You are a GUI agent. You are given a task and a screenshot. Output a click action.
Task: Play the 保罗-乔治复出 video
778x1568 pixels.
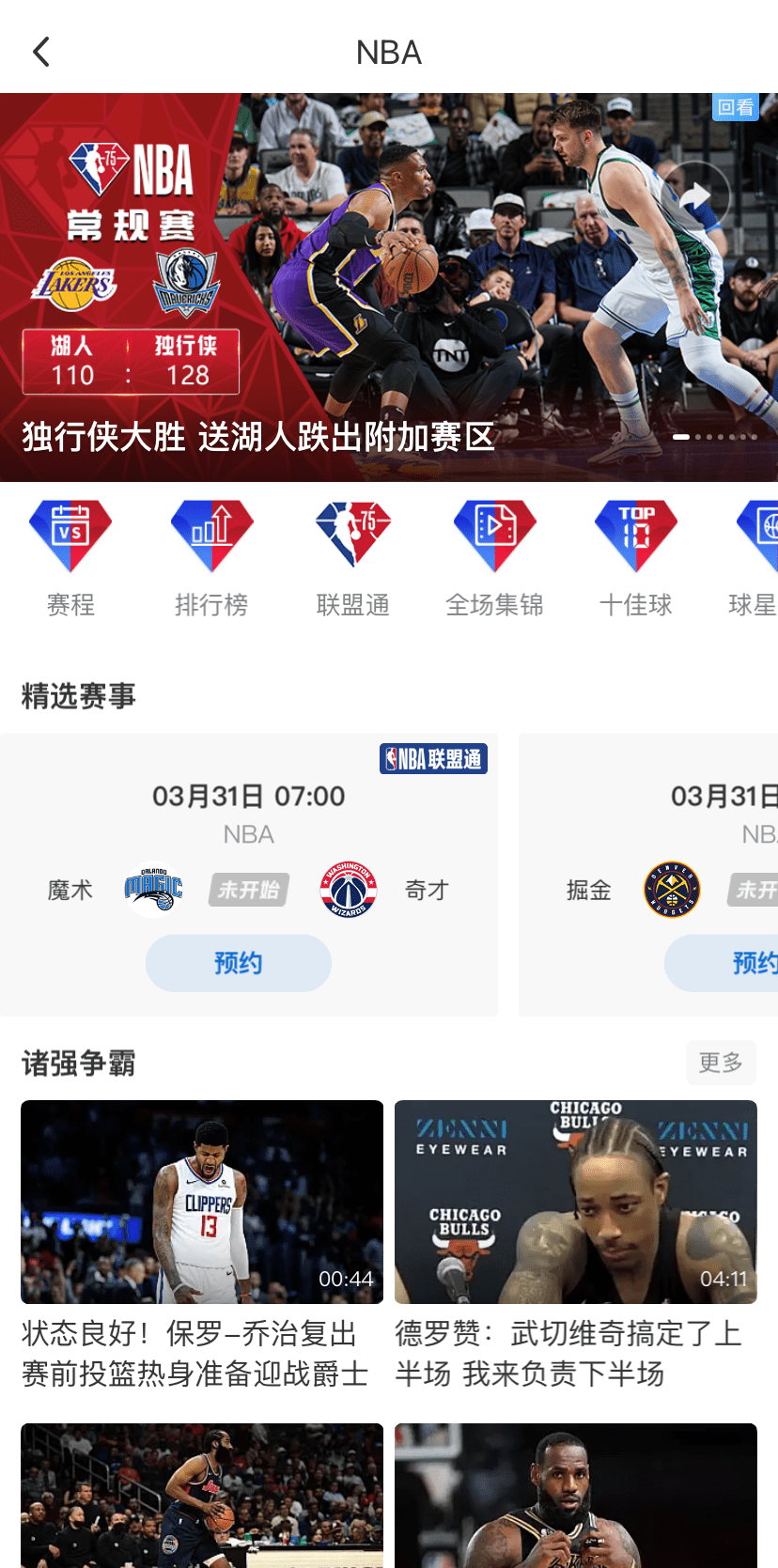[202, 1202]
